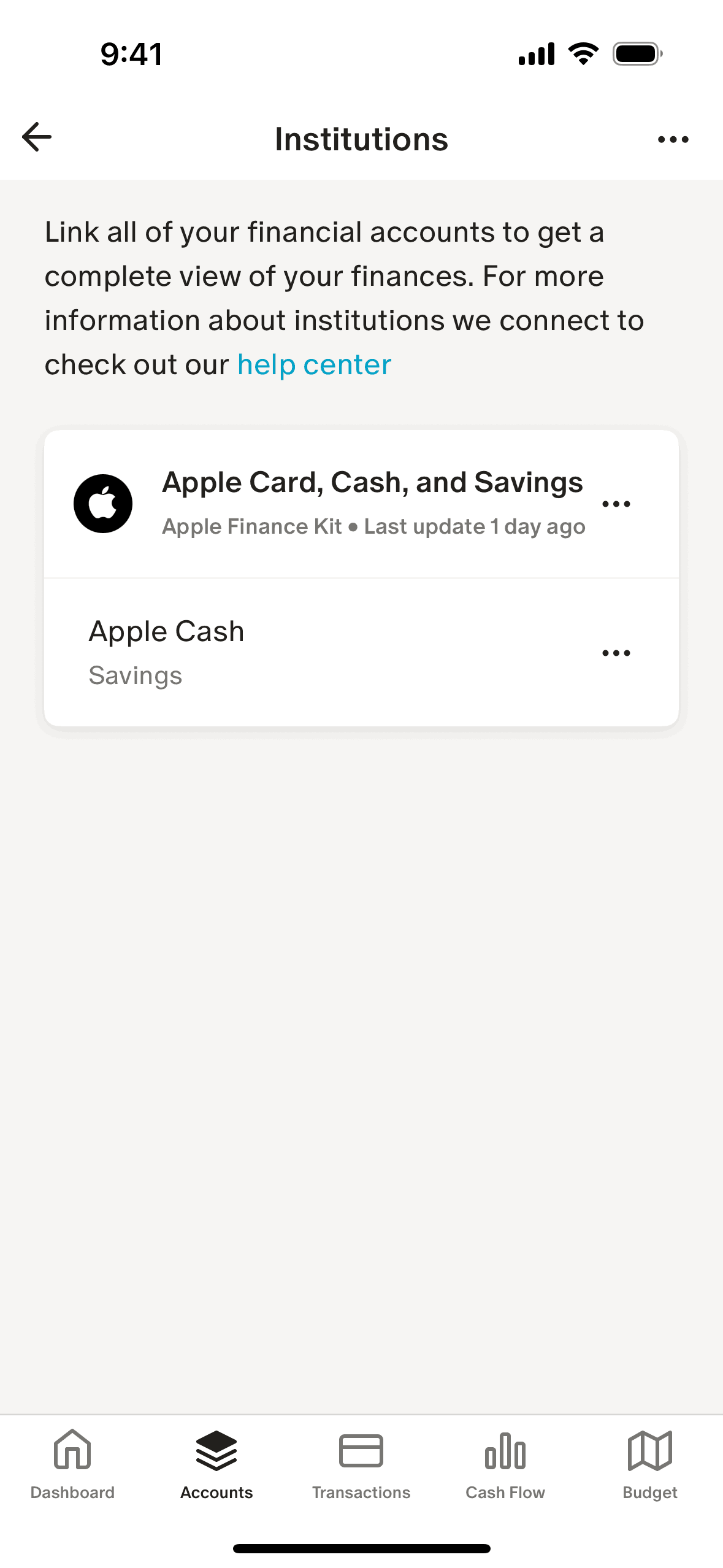Viewport: 723px width, 1568px height.
Task: Open the help center link
Action: tap(314, 365)
